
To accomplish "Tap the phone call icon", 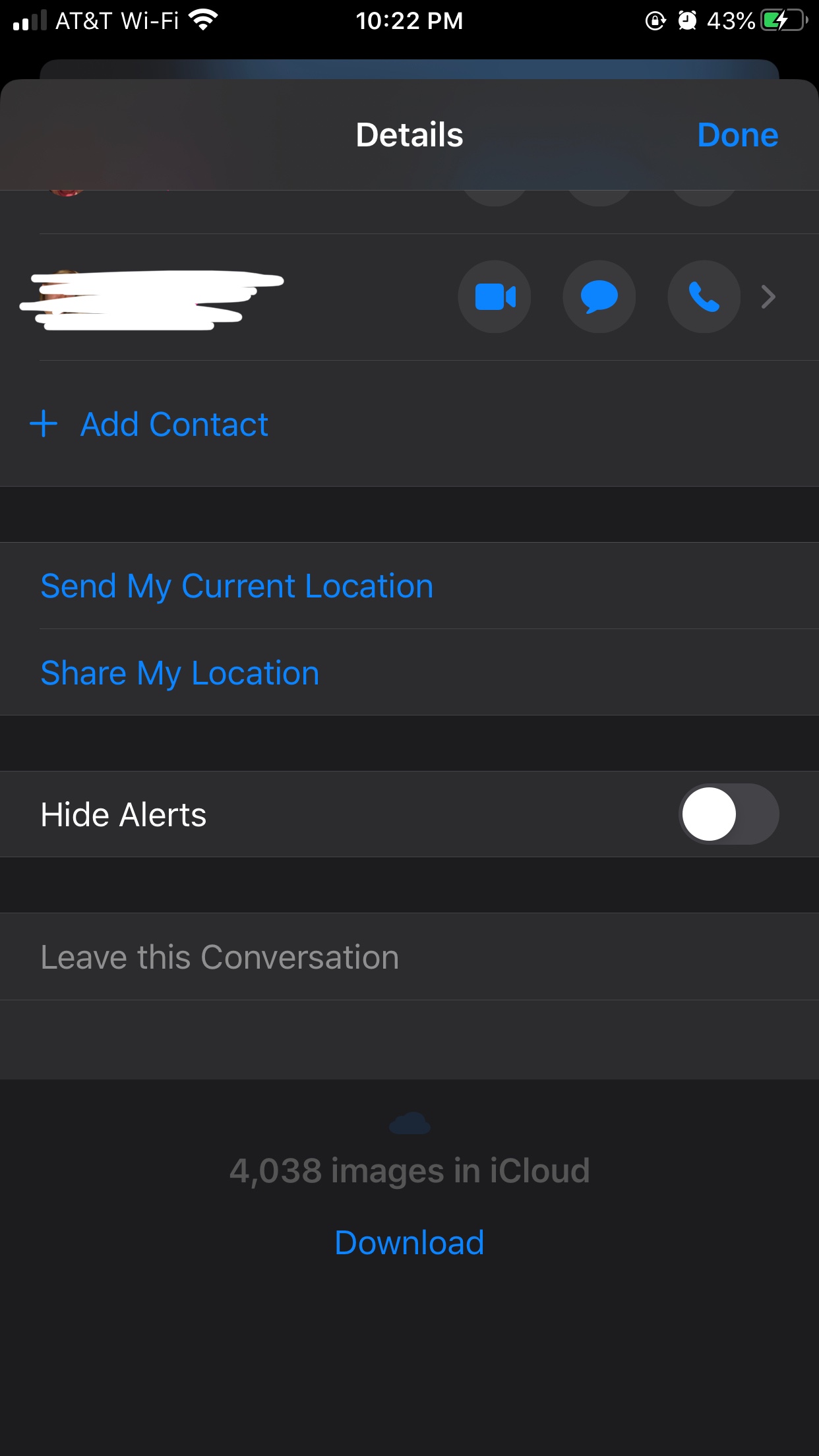I will coord(703,297).
